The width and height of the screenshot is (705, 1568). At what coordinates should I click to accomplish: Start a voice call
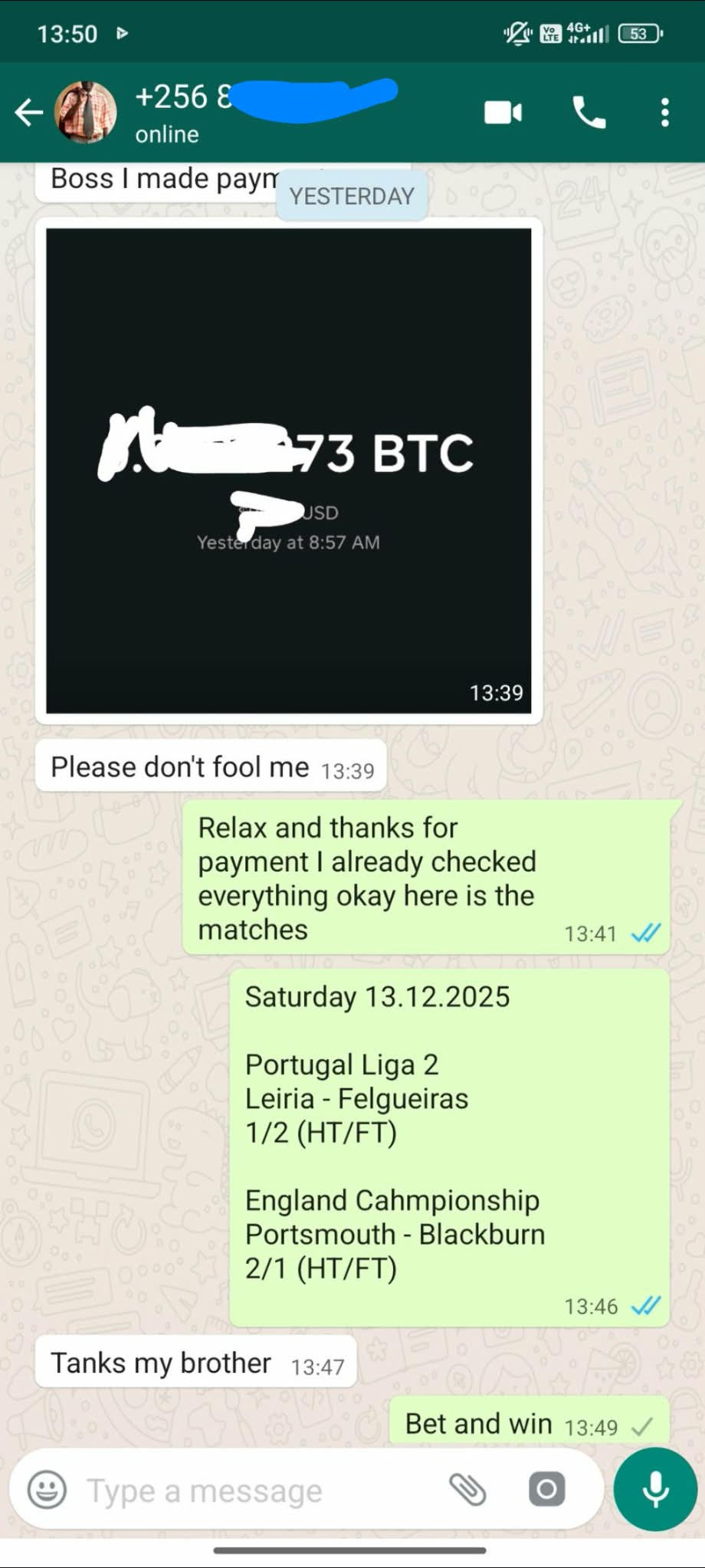[x=589, y=113]
